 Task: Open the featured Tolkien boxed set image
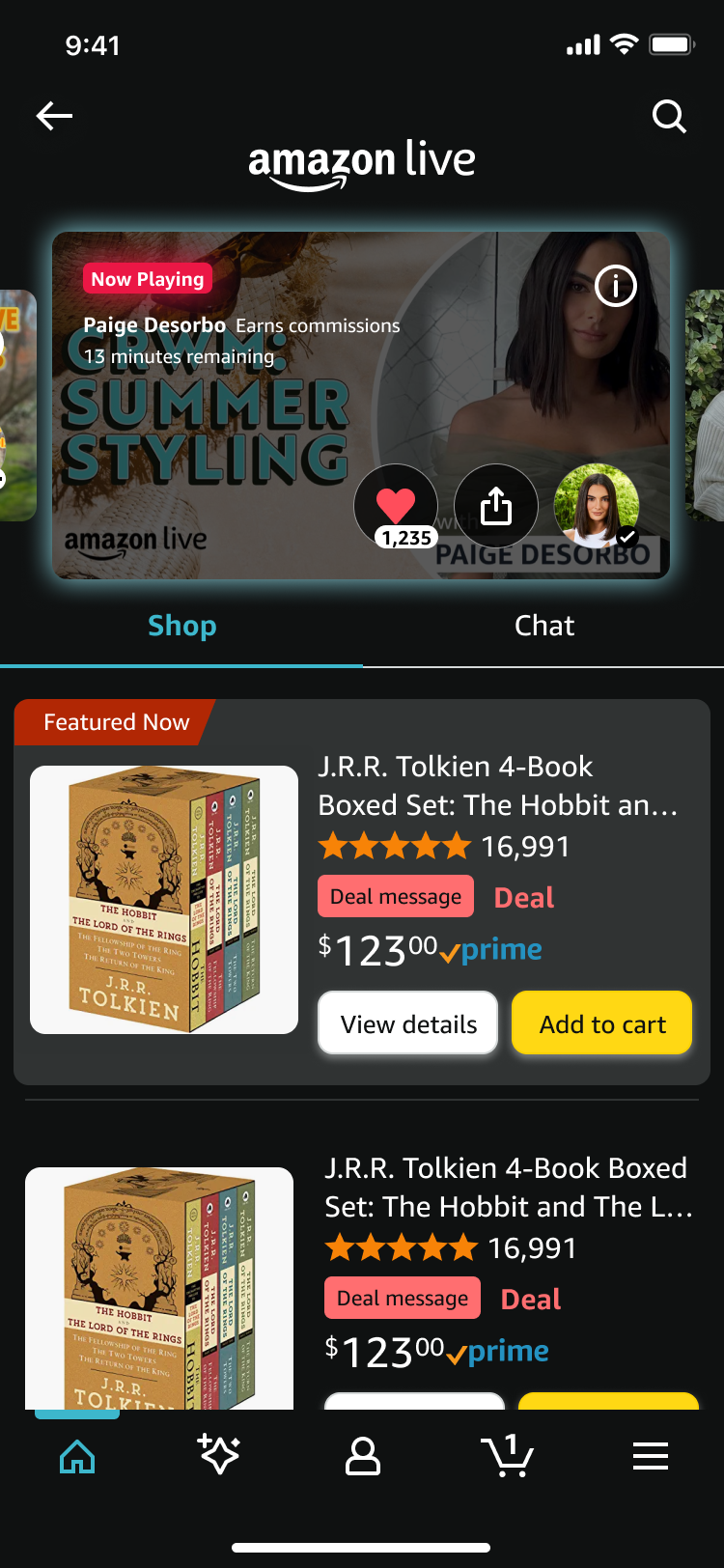164,900
